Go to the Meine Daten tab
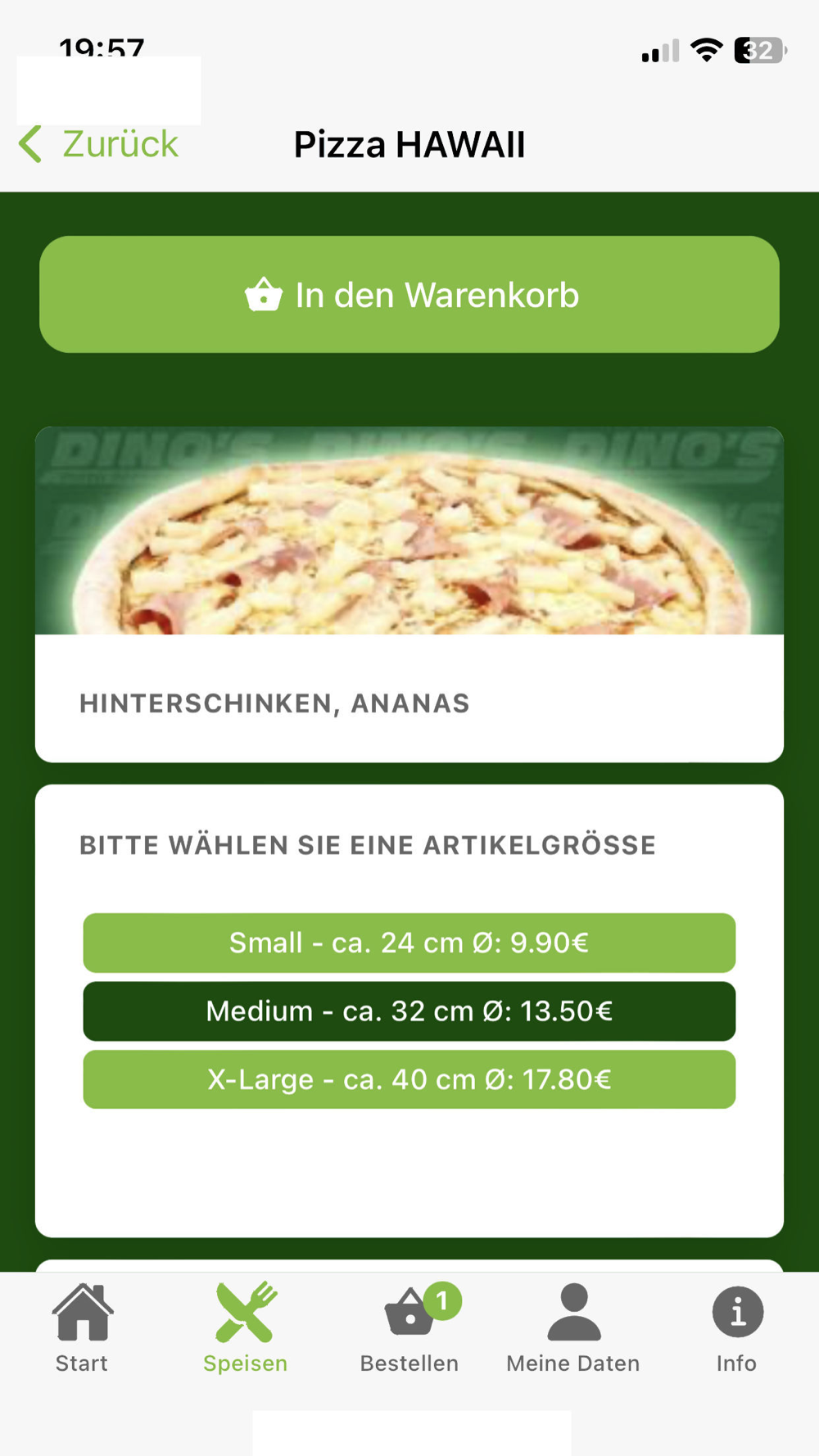Image resolution: width=819 pixels, height=1456 pixels. click(x=573, y=1328)
